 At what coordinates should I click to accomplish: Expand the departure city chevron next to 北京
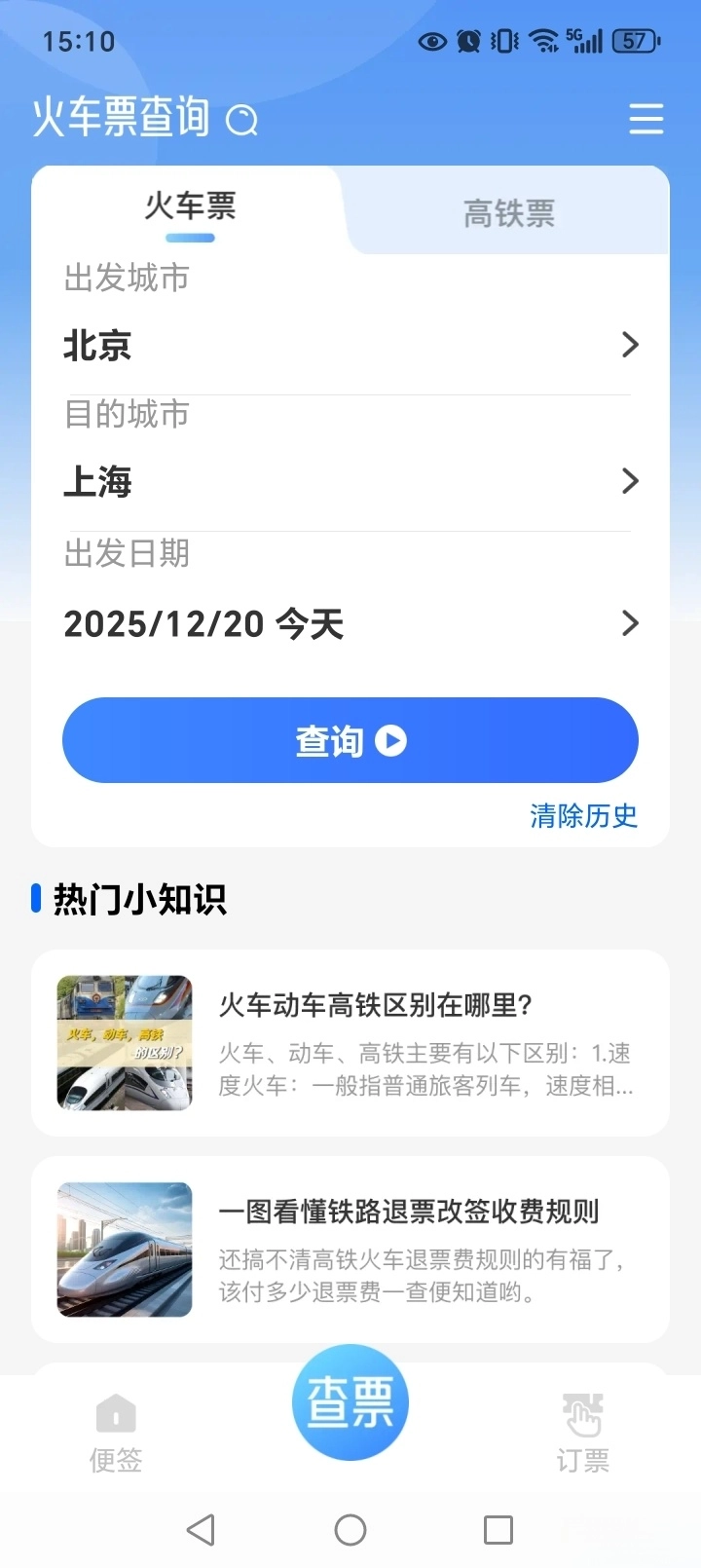tap(629, 345)
